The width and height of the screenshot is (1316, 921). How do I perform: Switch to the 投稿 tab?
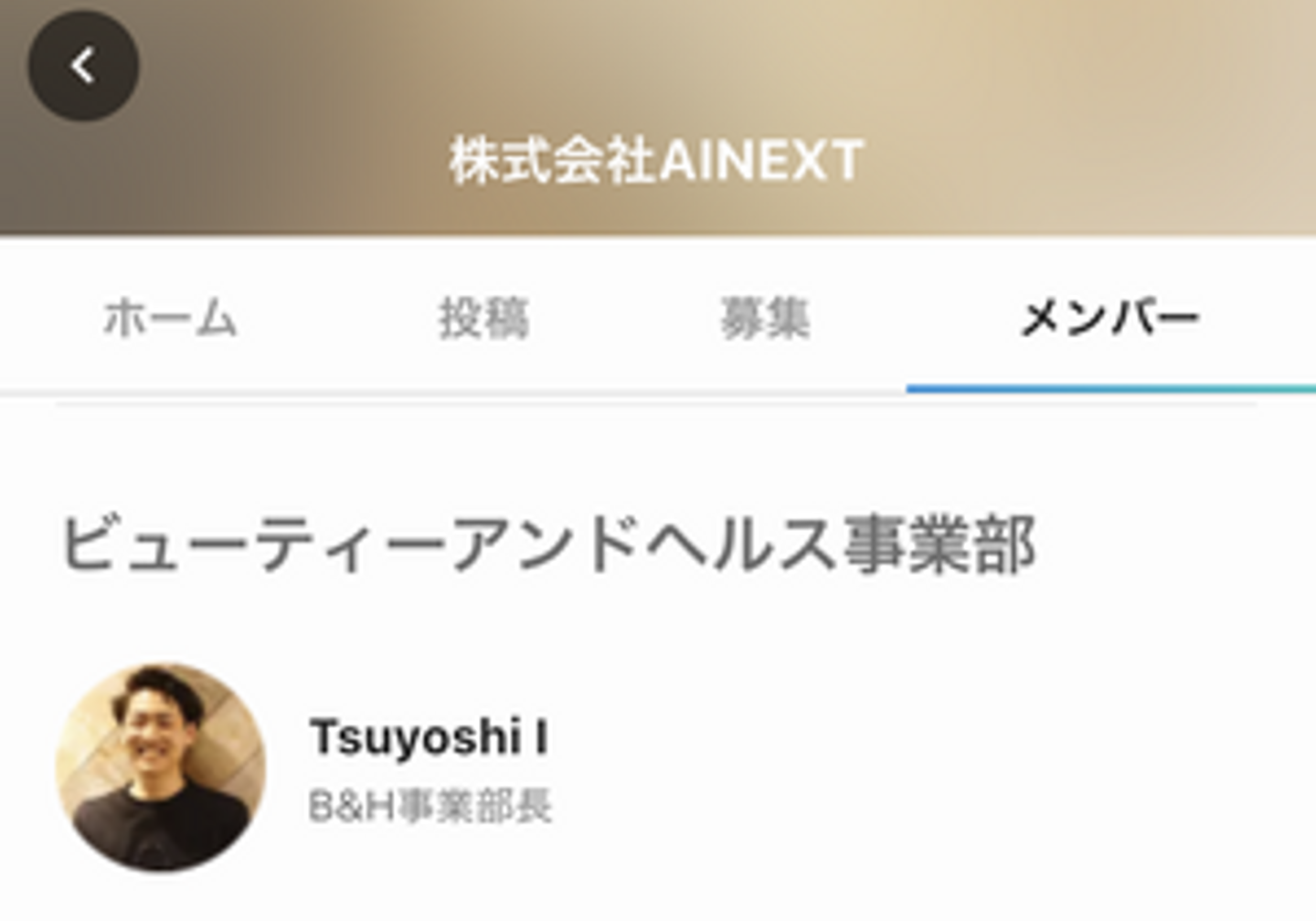(x=483, y=318)
